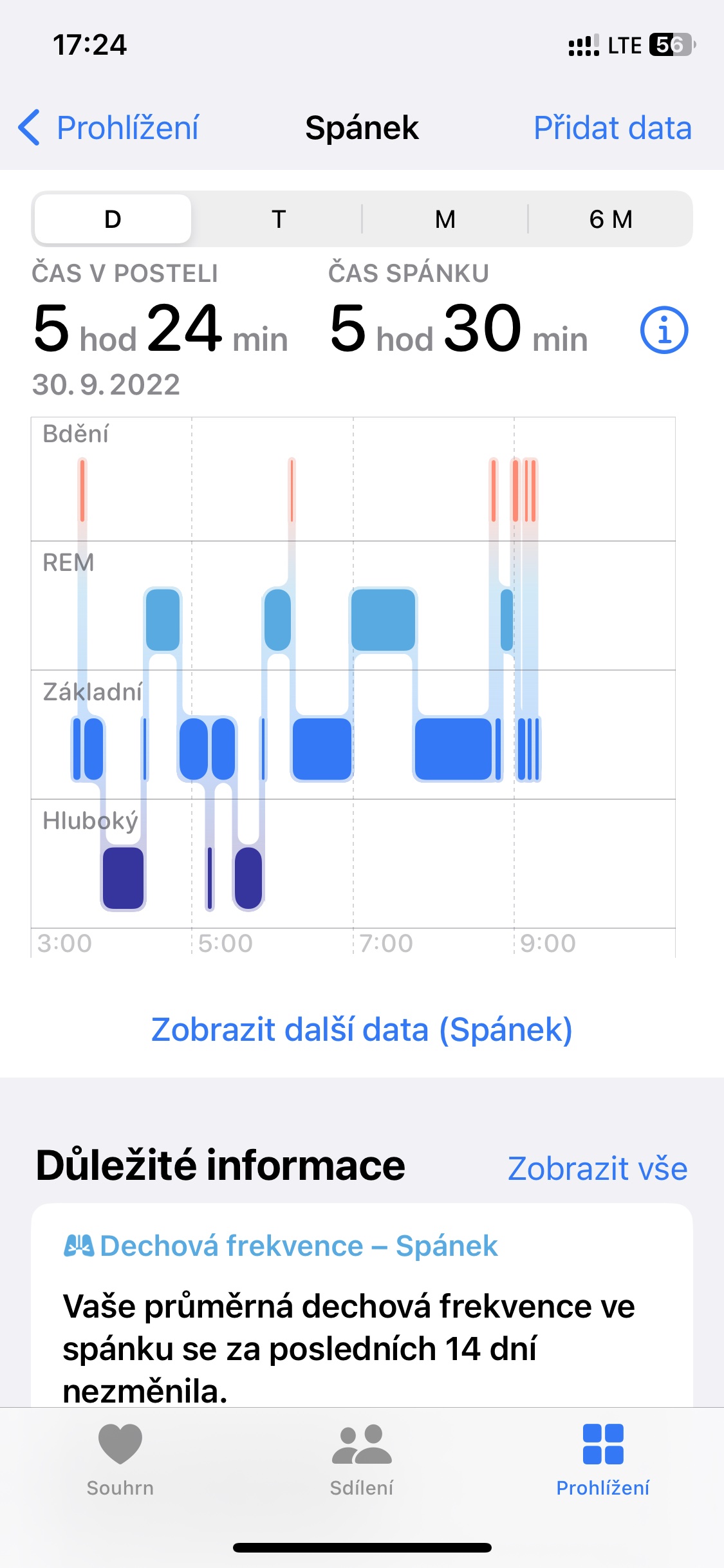Image resolution: width=724 pixels, height=1568 pixels.
Task: Switch to the 6 M view
Action: 611,219
